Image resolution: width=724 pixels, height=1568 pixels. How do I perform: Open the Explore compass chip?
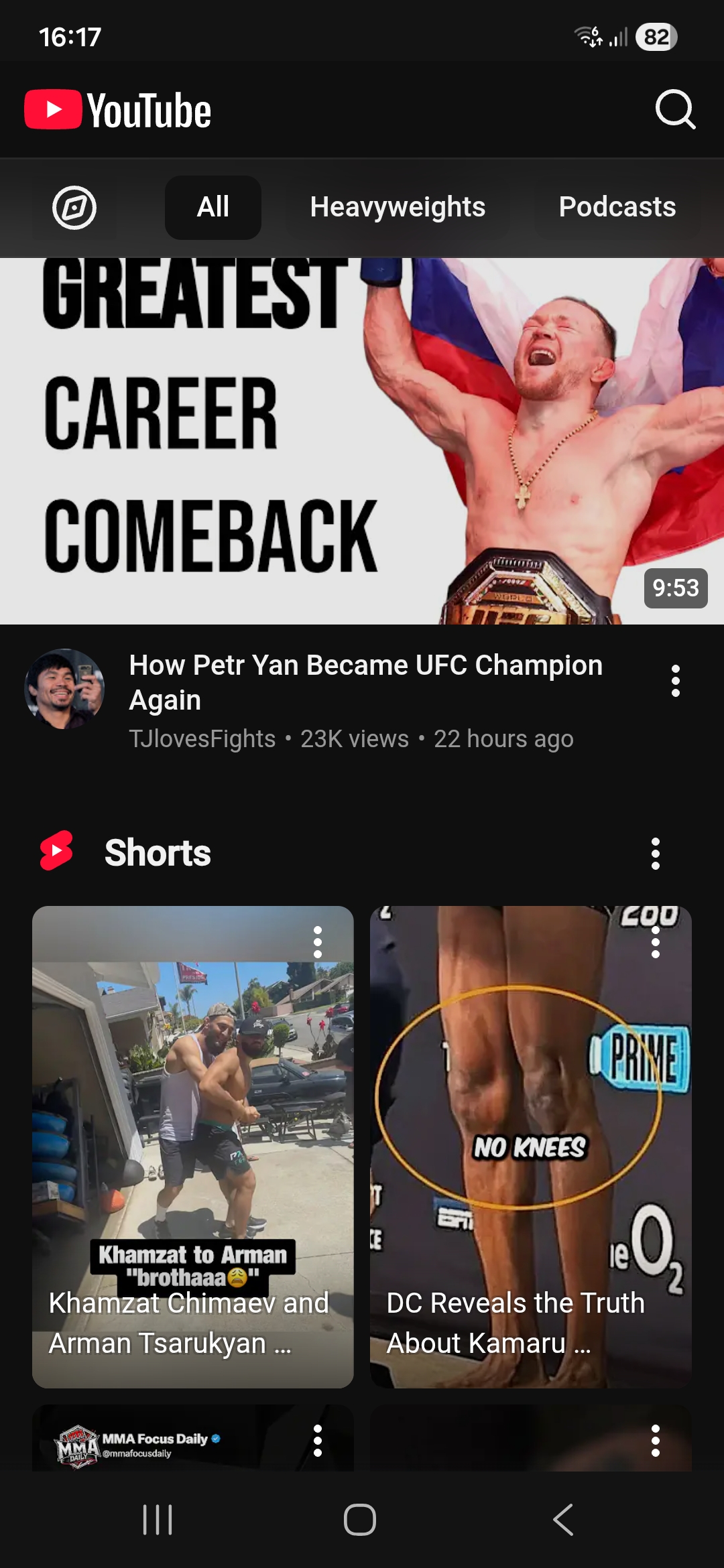pyautogui.click(x=74, y=208)
